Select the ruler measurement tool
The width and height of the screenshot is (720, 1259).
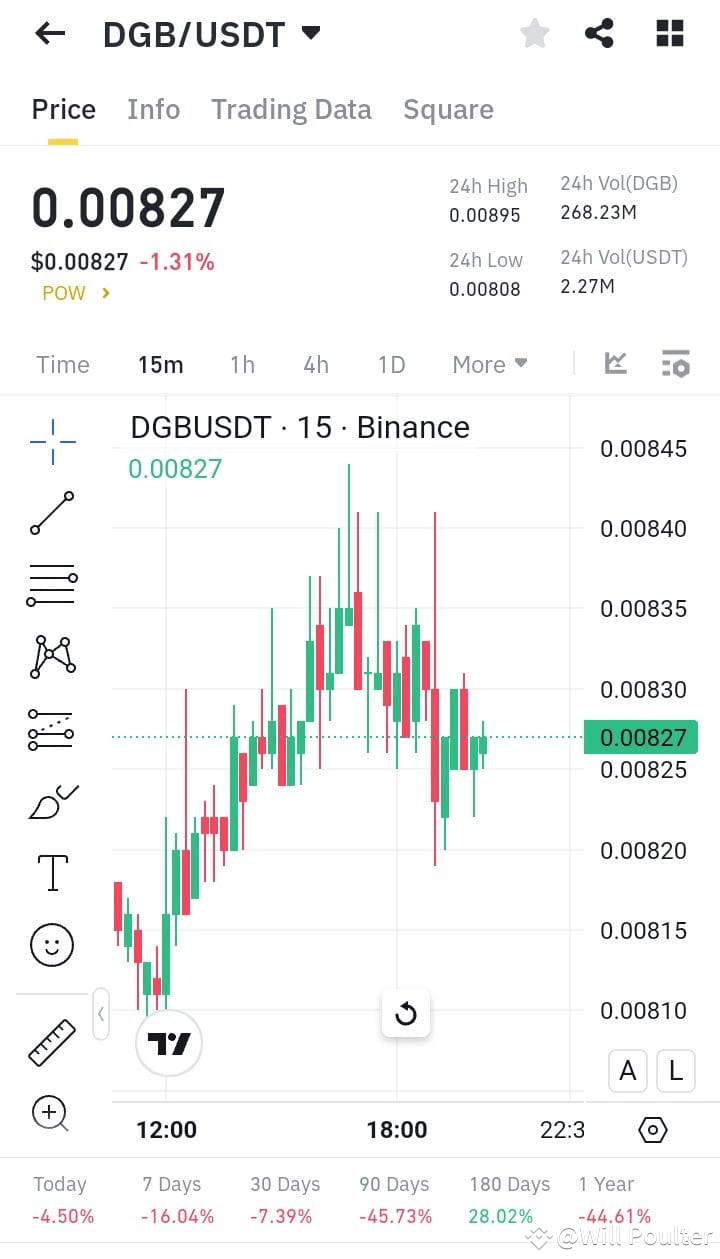tap(50, 1042)
